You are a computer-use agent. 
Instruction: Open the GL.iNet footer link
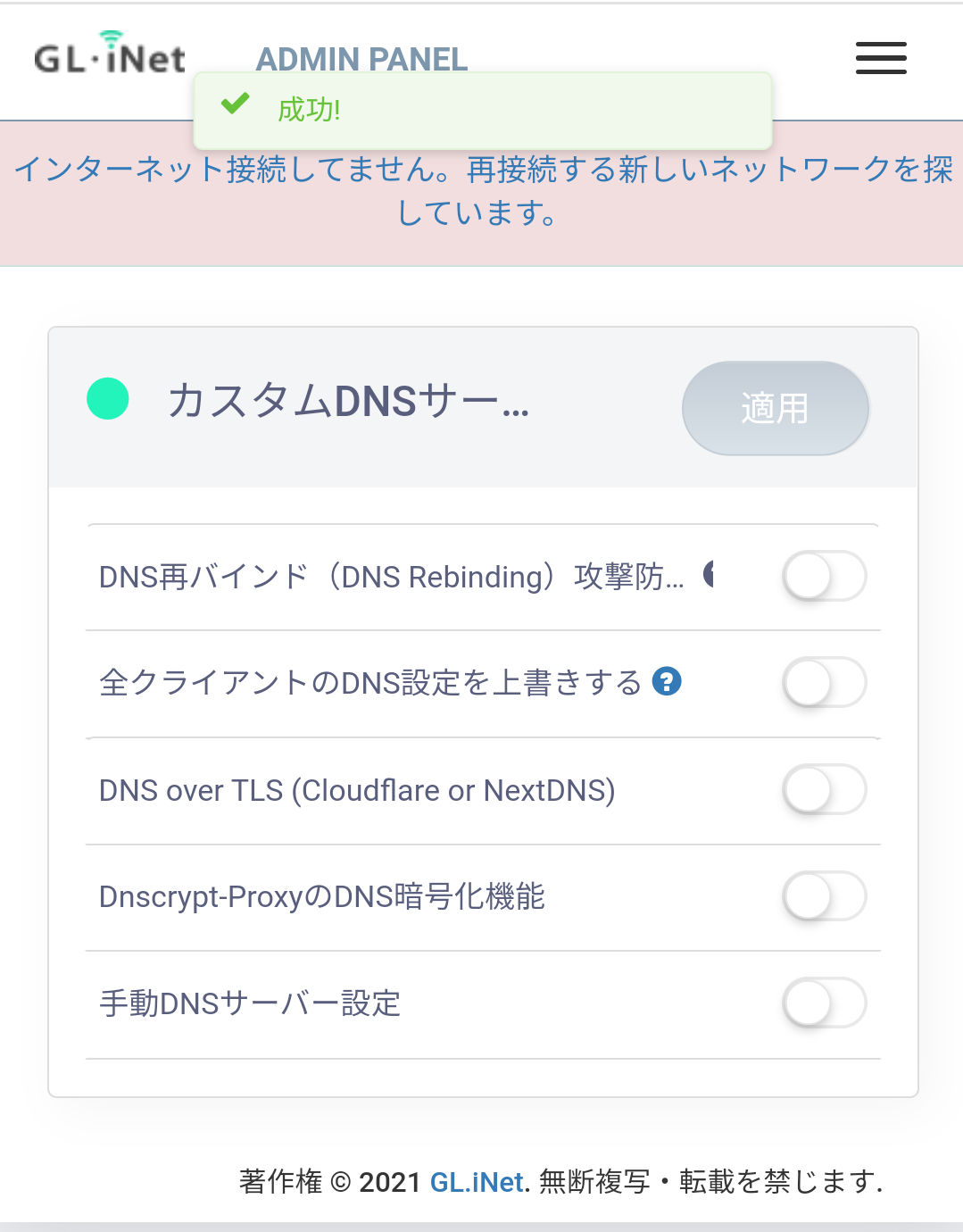[477, 1182]
